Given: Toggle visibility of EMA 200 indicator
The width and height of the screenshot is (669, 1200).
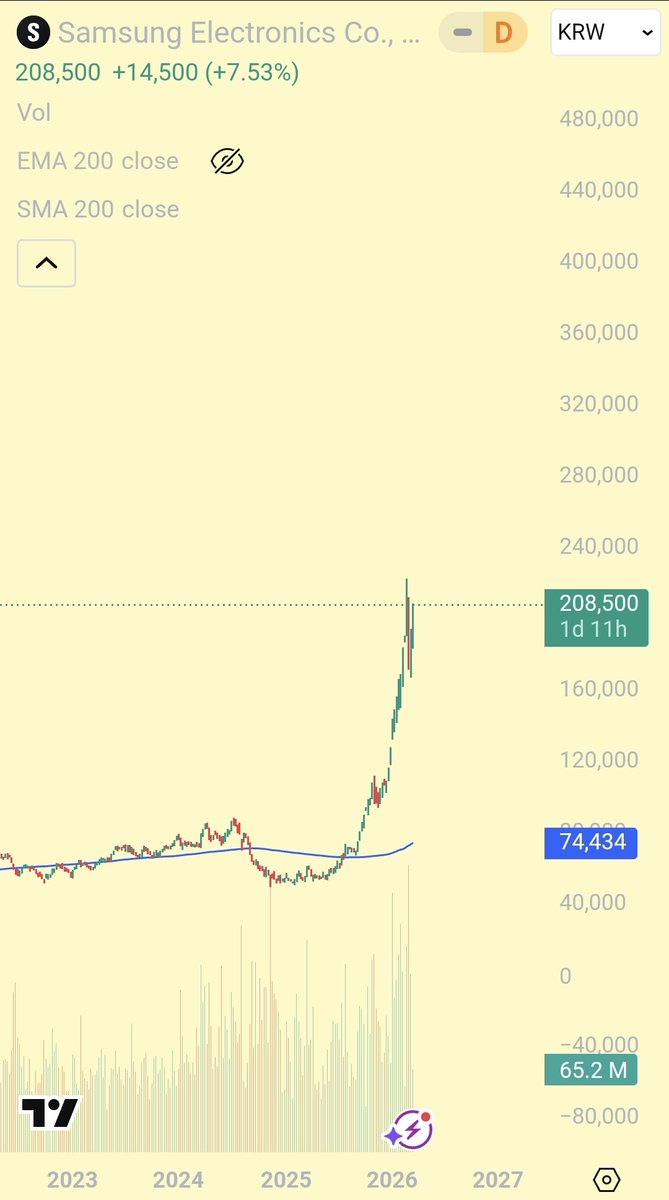Looking at the screenshot, I should (x=228, y=161).
